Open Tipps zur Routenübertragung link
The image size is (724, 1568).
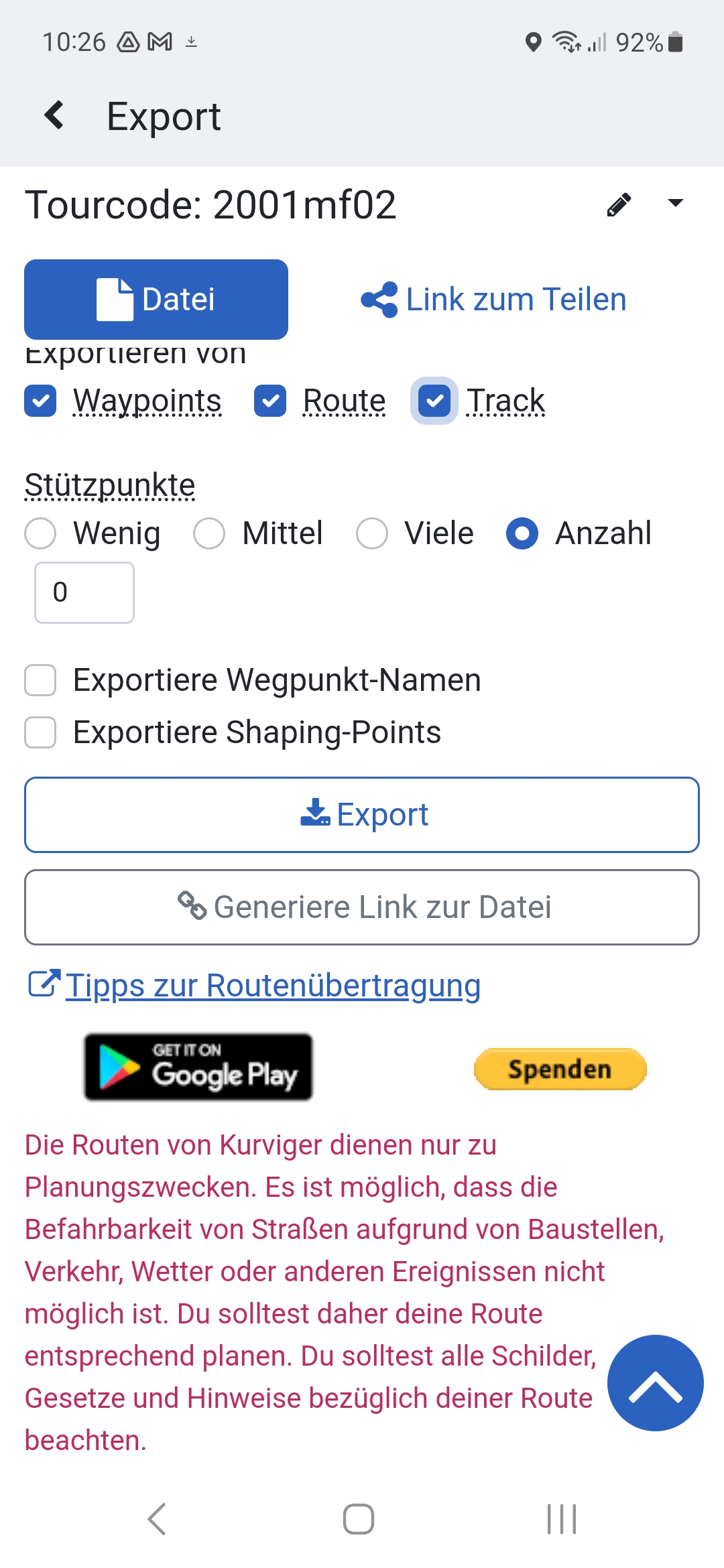pyautogui.click(x=271, y=986)
